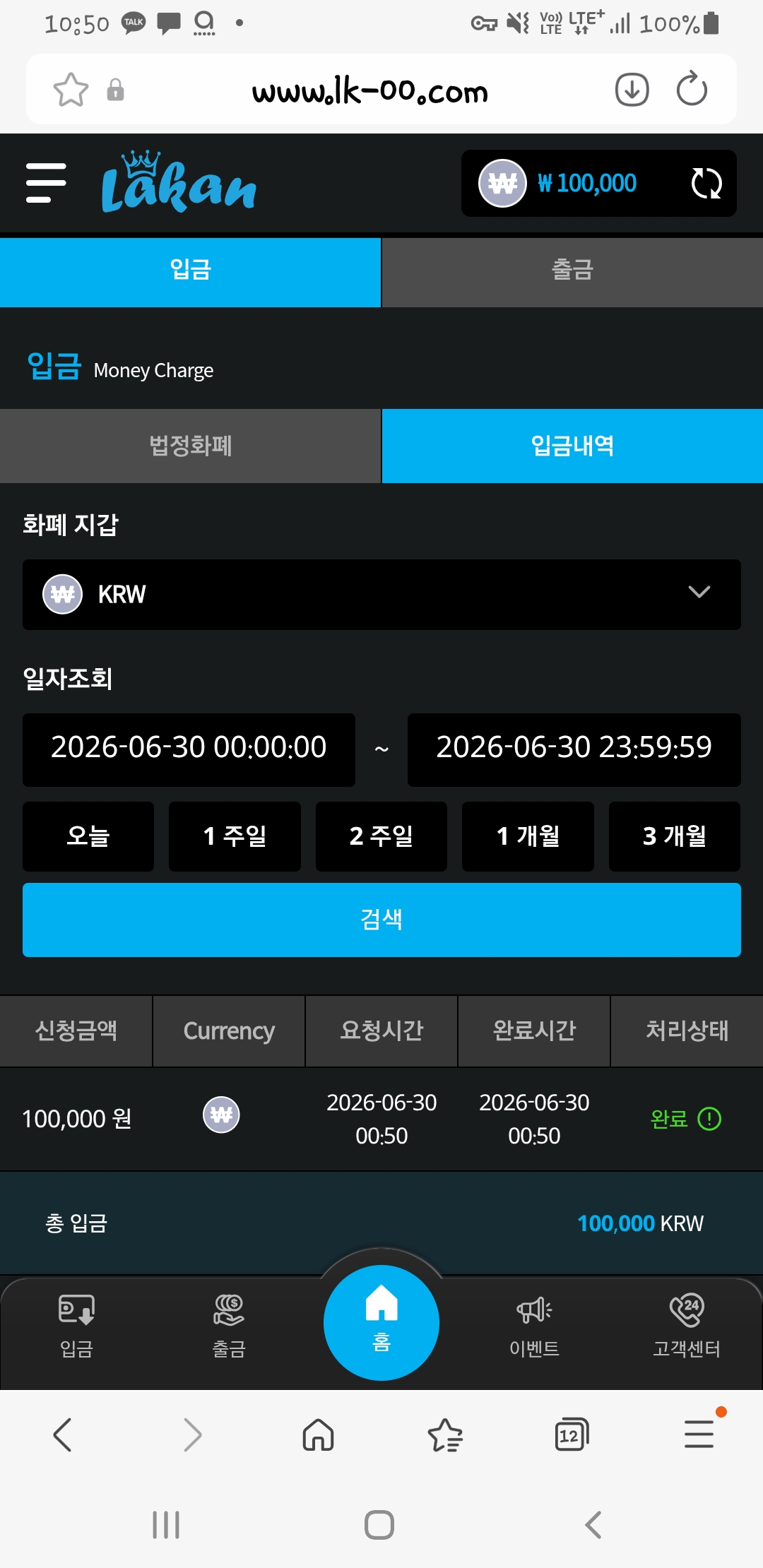The height and width of the screenshot is (1568, 763).
Task: Refresh the ₩100,000 balance
Action: click(x=706, y=184)
